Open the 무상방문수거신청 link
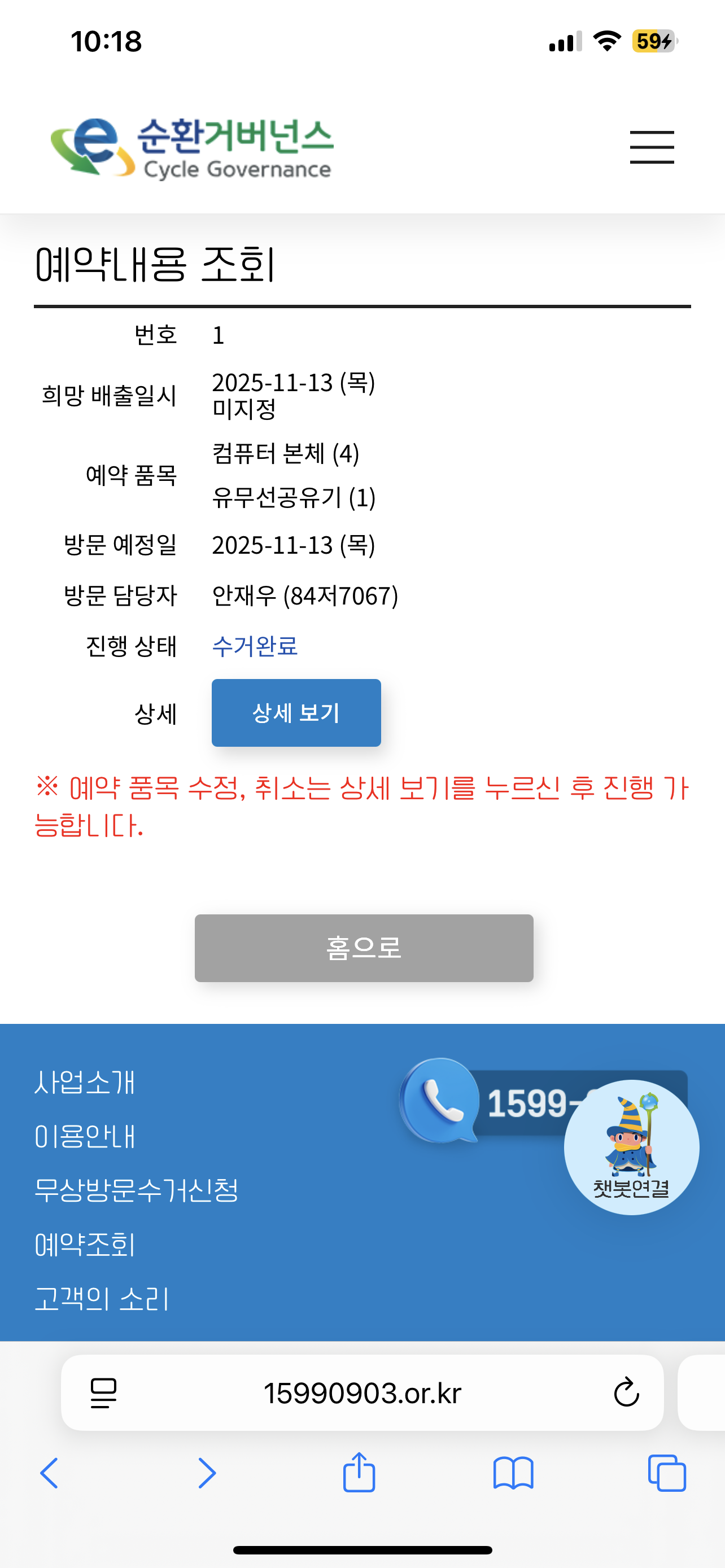Image resolution: width=725 pixels, height=1568 pixels. pos(136,1189)
